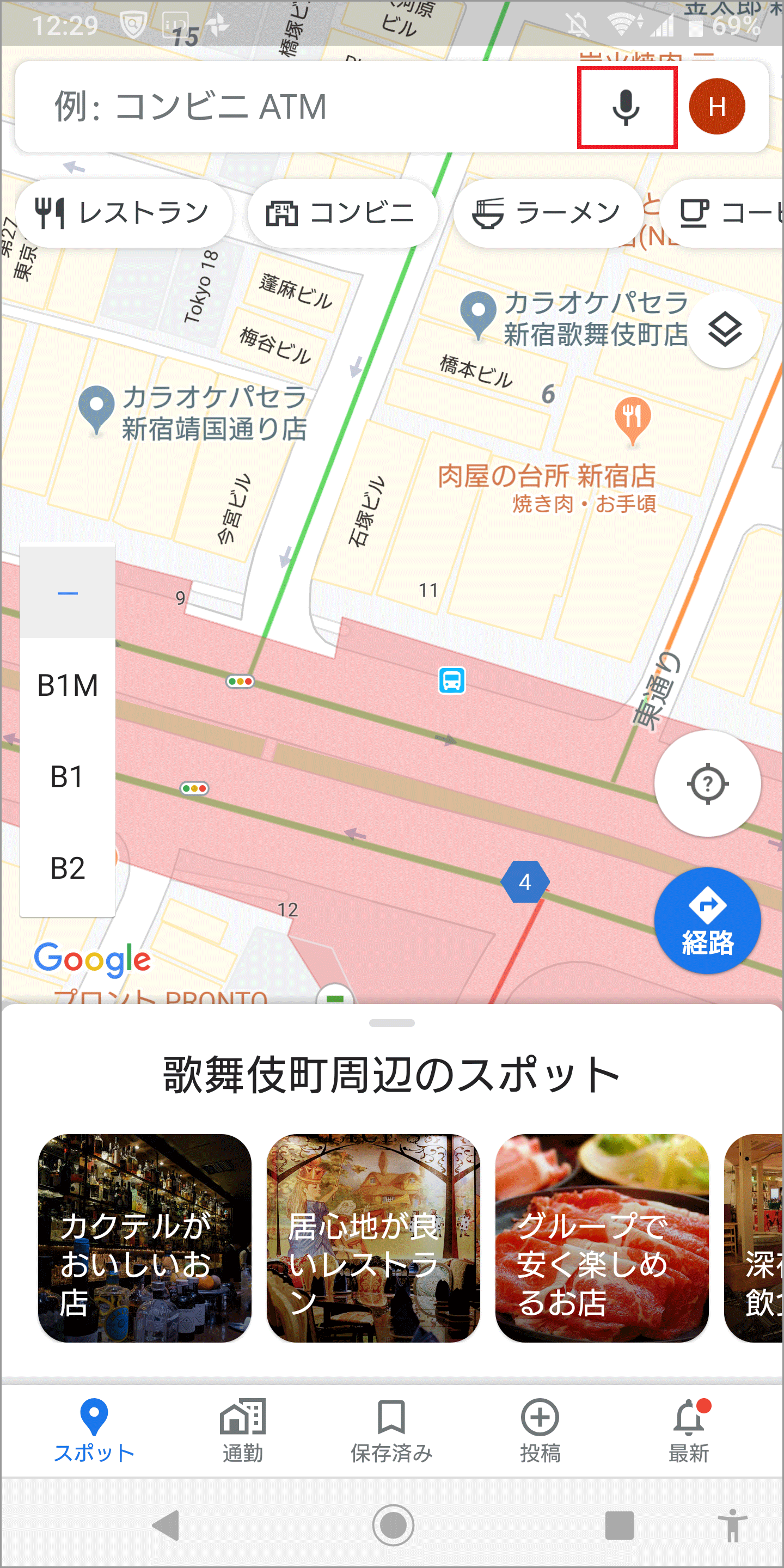Open 居心地が良いレストラン card
784x1568 pixels.
pyautogui.click(x=373, y=1238)
